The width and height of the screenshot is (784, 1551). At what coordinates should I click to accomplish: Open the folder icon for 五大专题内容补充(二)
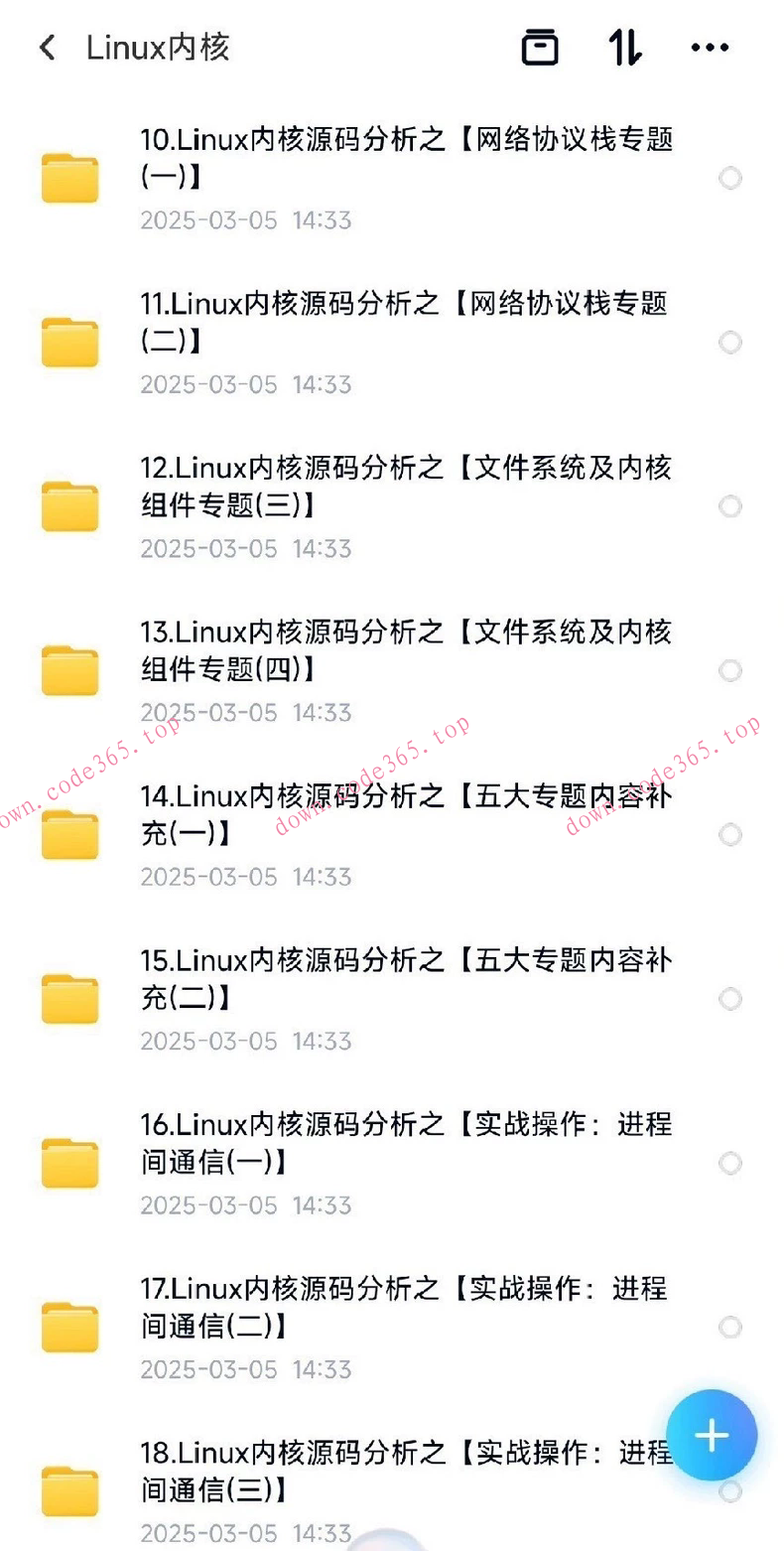pyautogui.click(x=69, y=999)
